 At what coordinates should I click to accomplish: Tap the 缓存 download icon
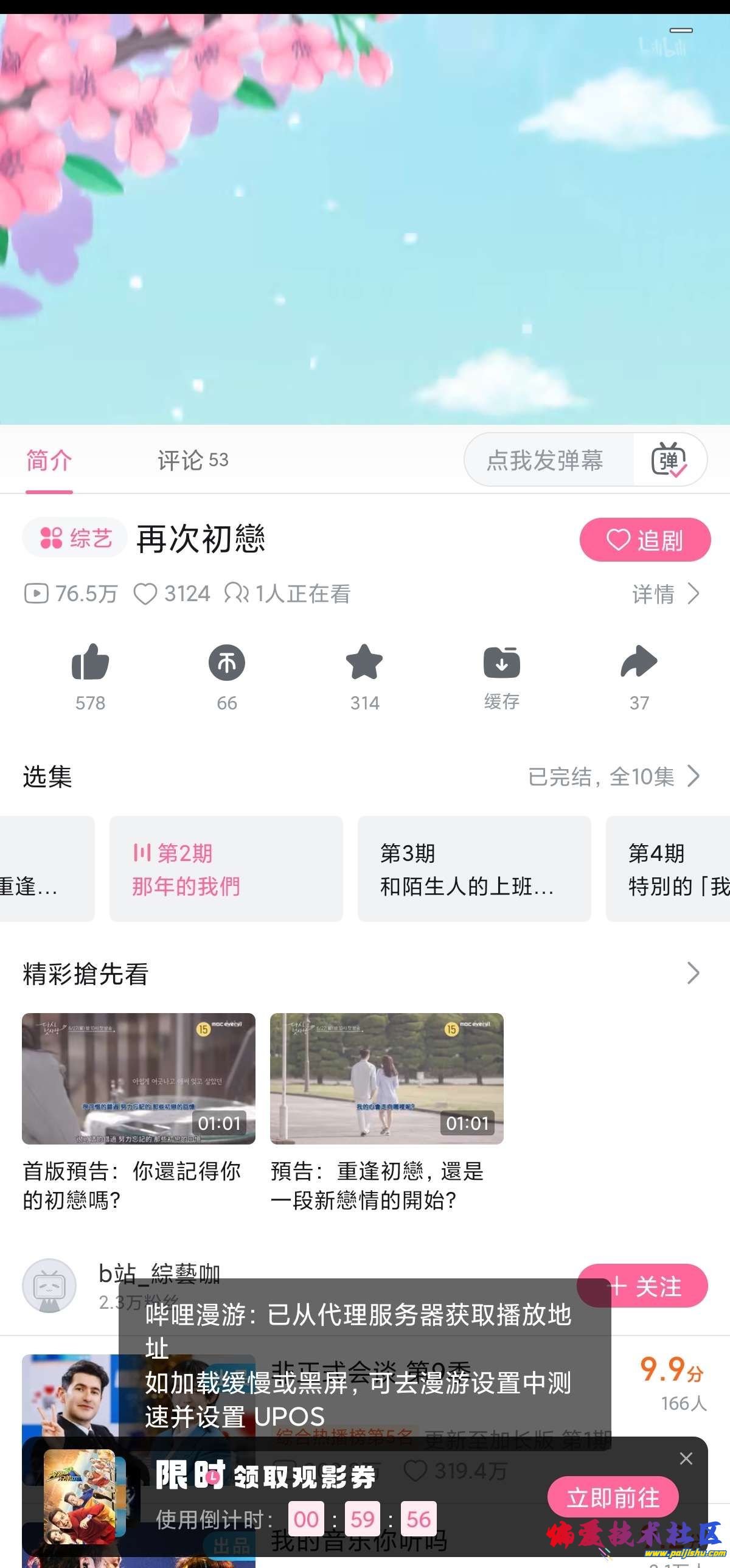click(501, 663)
